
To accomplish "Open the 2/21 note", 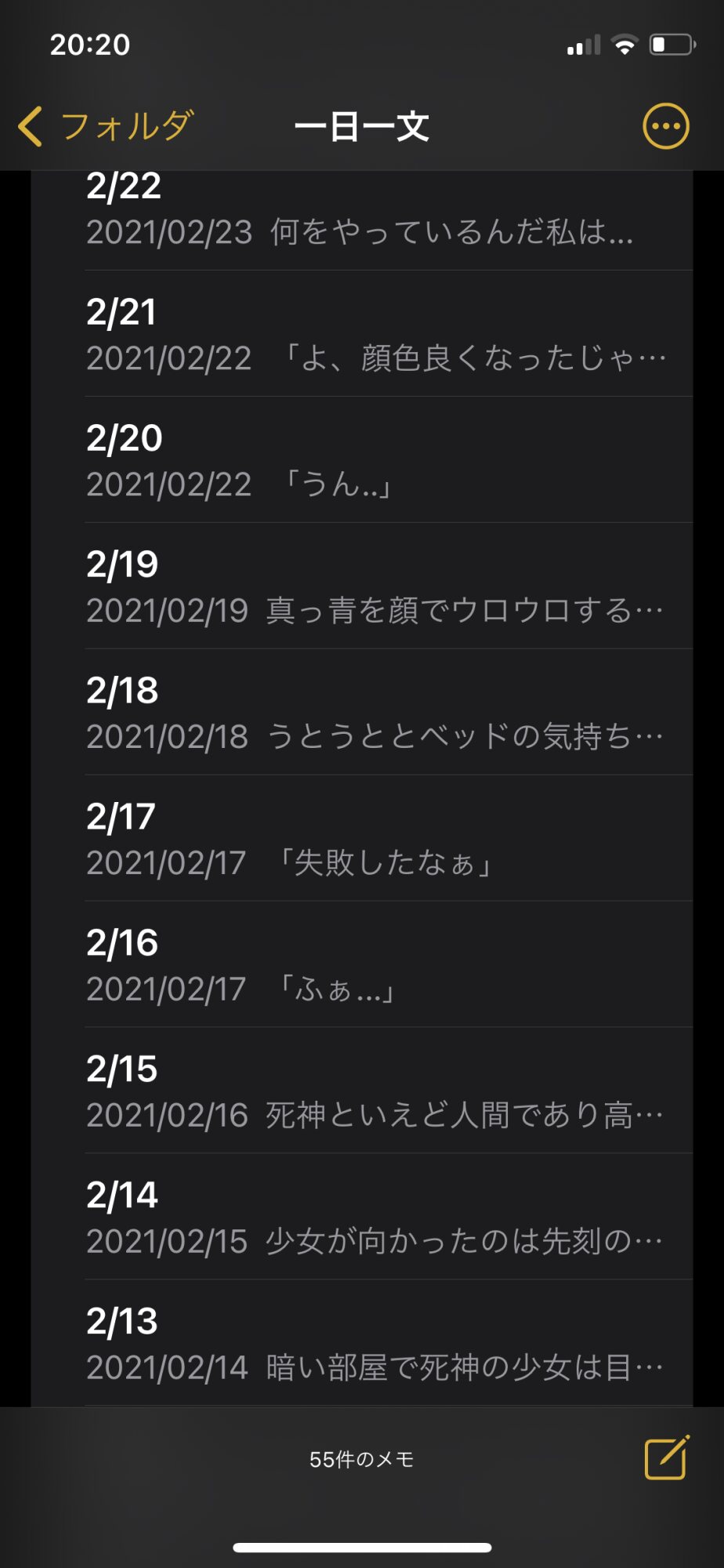I will [362, 334].
